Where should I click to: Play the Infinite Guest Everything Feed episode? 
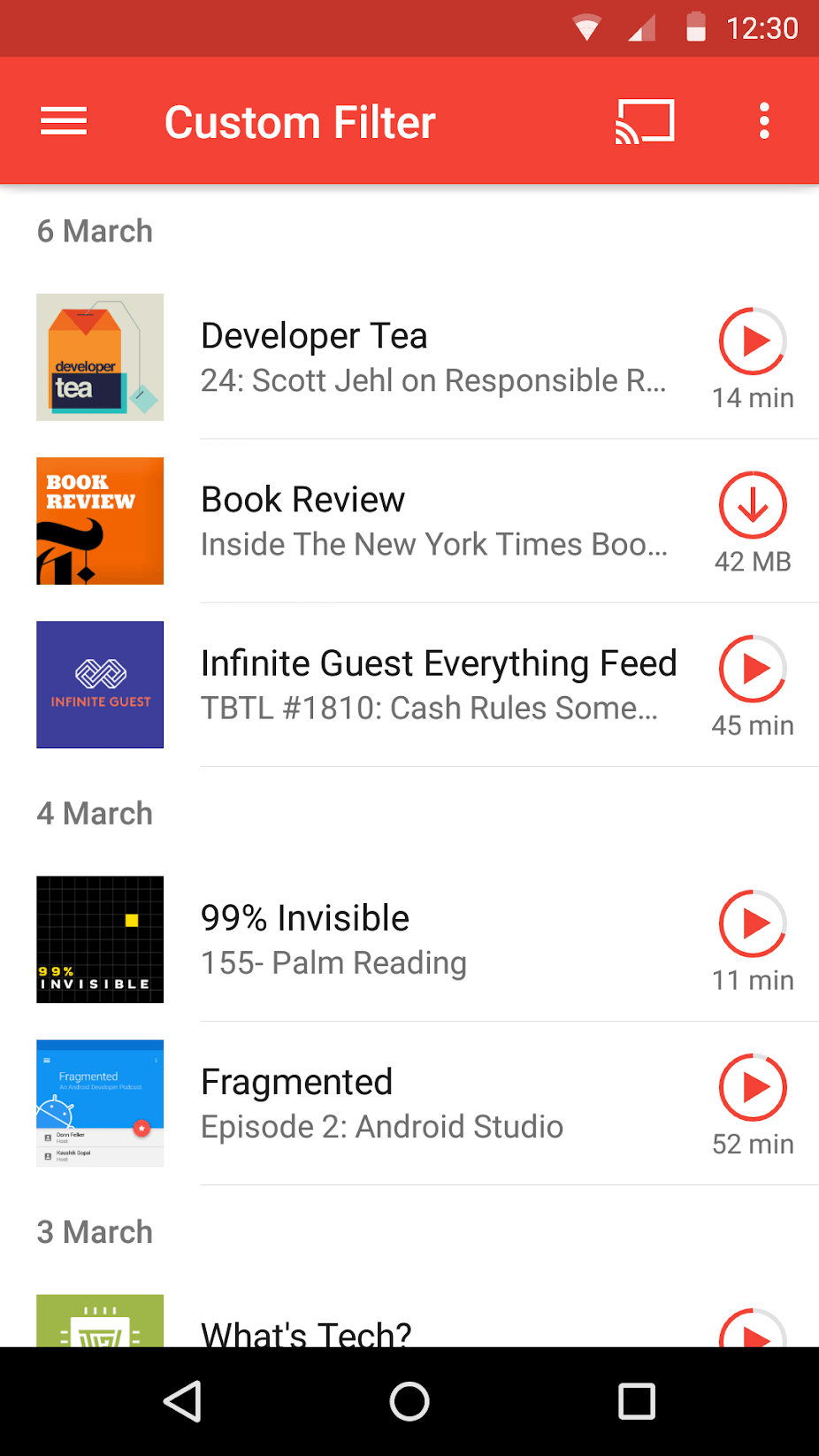pyautogui.click(x=753, y=669)
